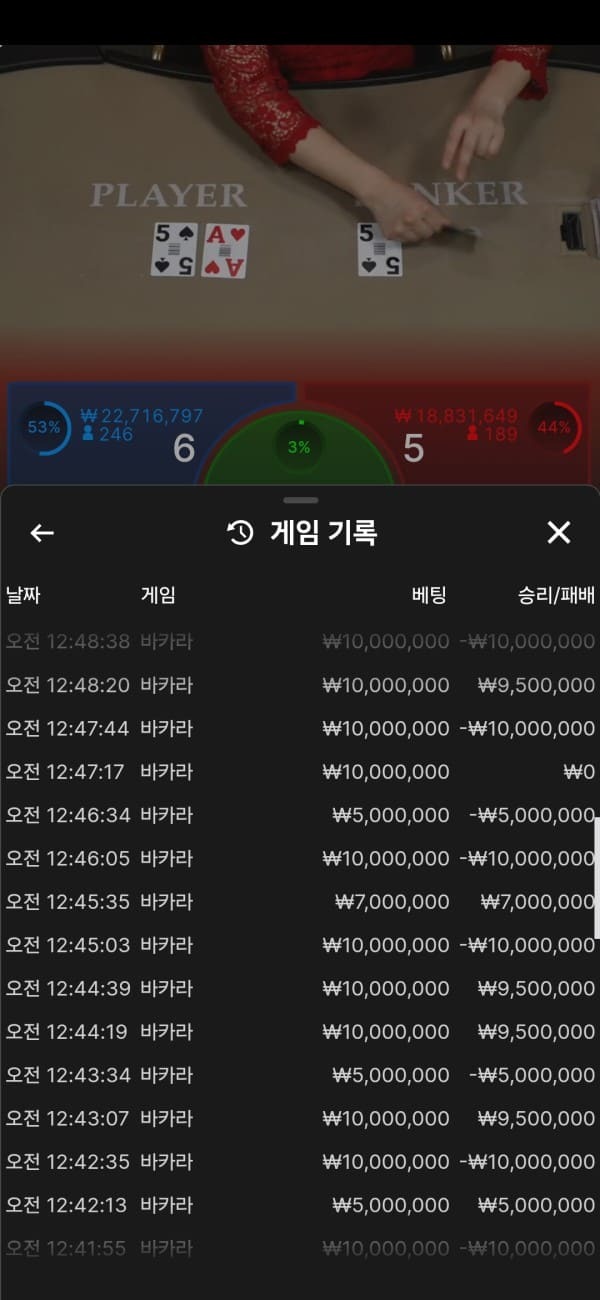View details of the 12:46:05 round
Viewport: 600px width, 1300px height.
[300, 858]
